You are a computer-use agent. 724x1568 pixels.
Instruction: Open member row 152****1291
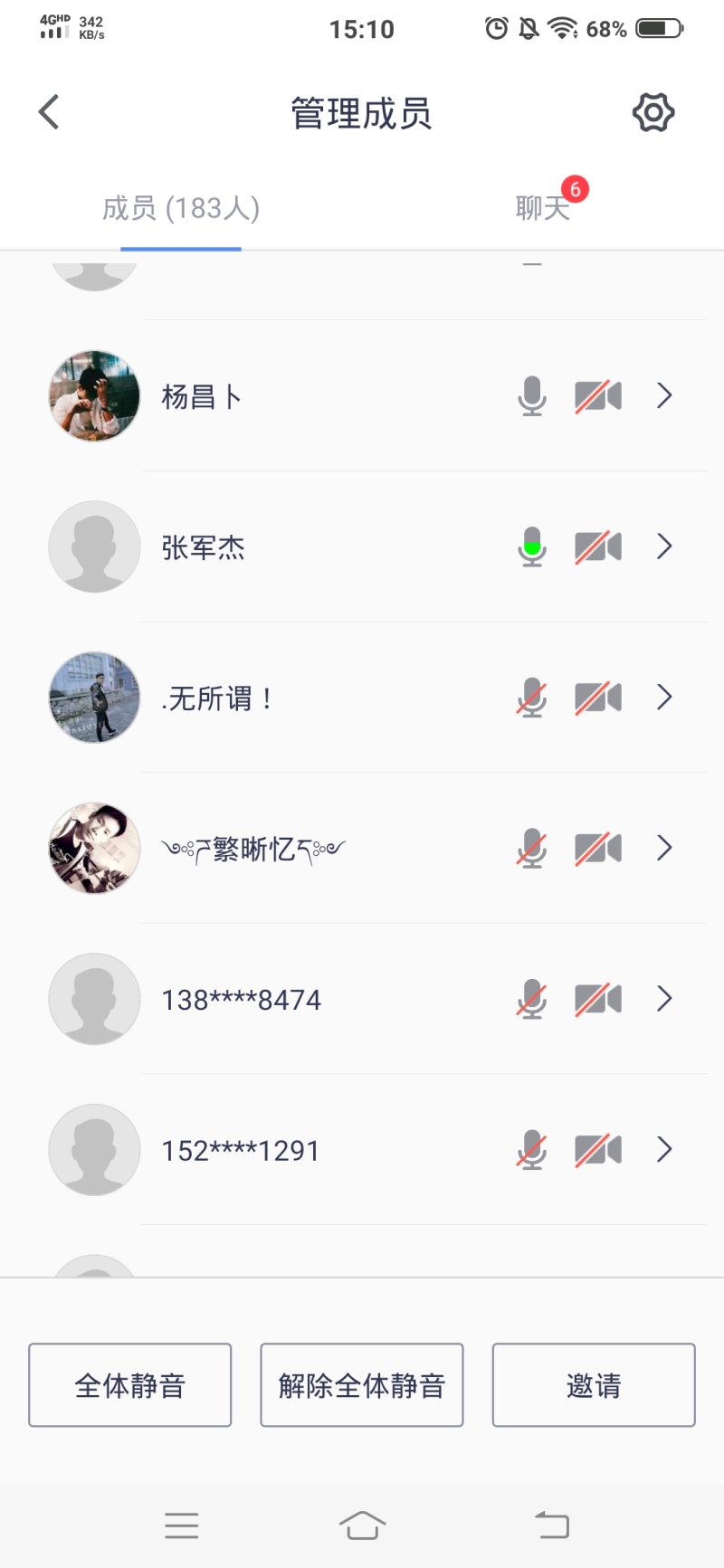pyautogui.click(x=664, y=1149)
